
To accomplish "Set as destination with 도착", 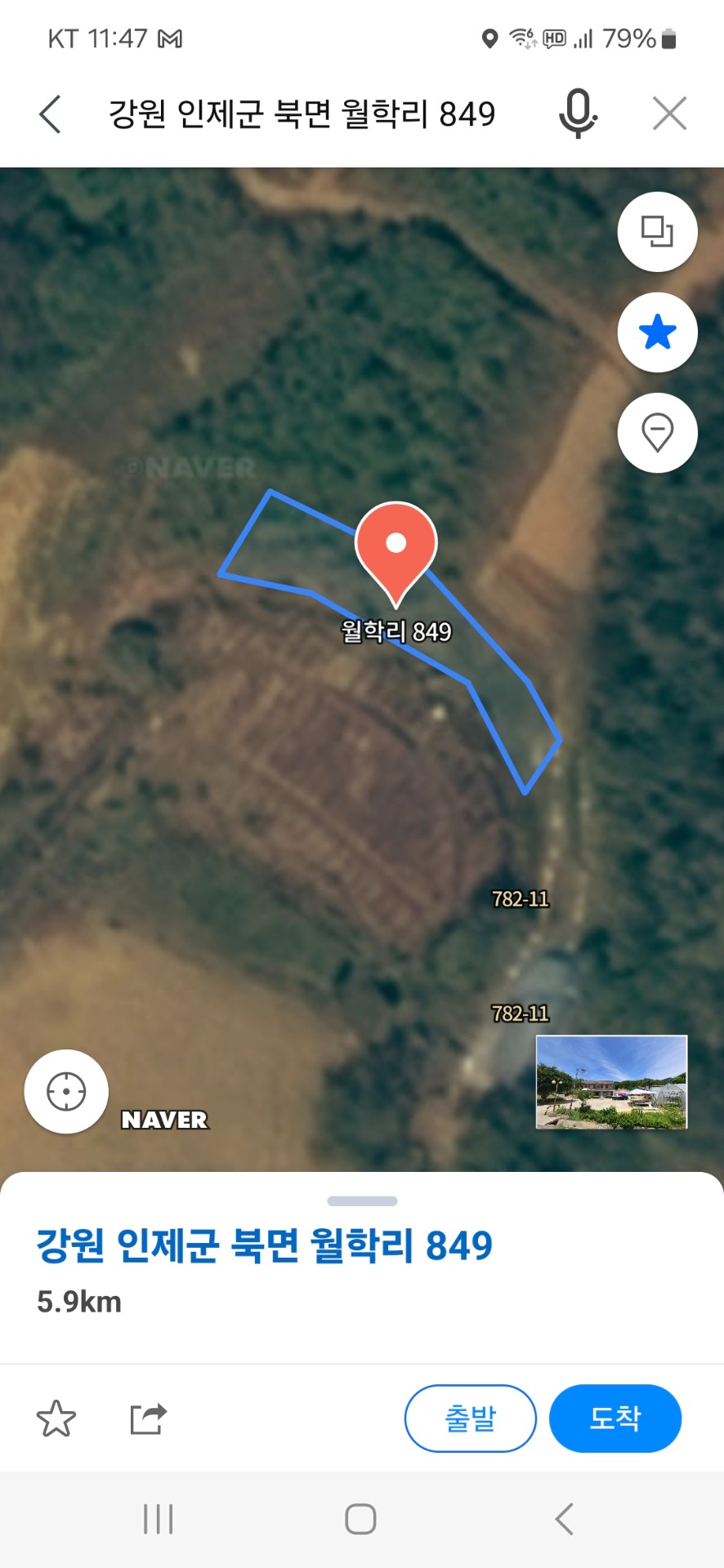I will pyautogui.click(x=615, y=1419).
